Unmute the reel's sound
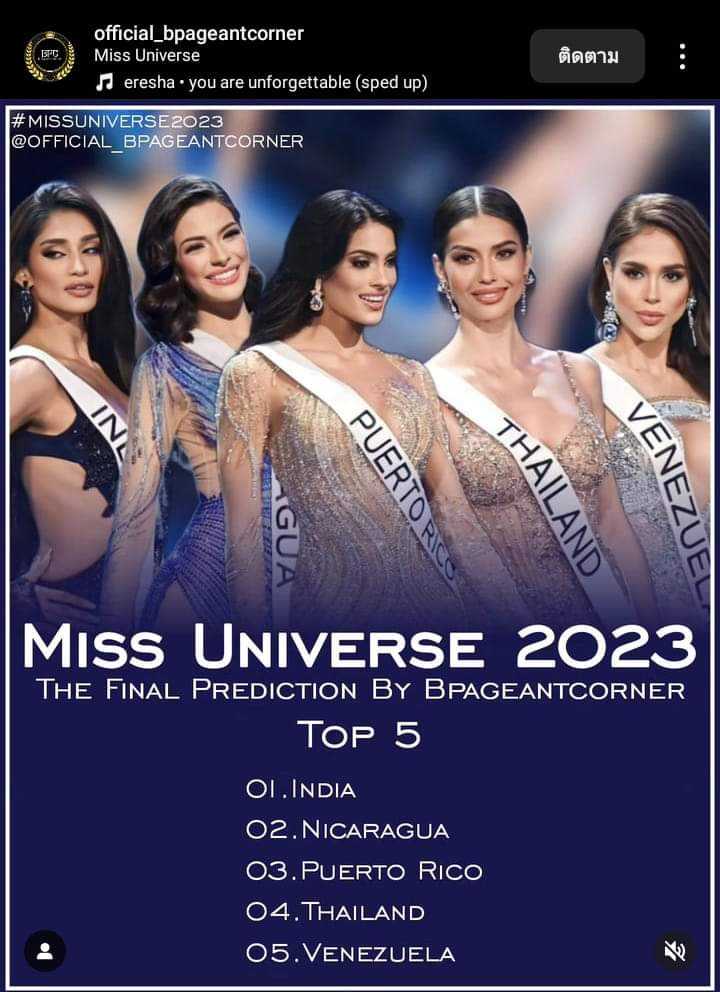The height and width of the screenshot is (992, 720). pyautogui.click(x=674, y=950)
